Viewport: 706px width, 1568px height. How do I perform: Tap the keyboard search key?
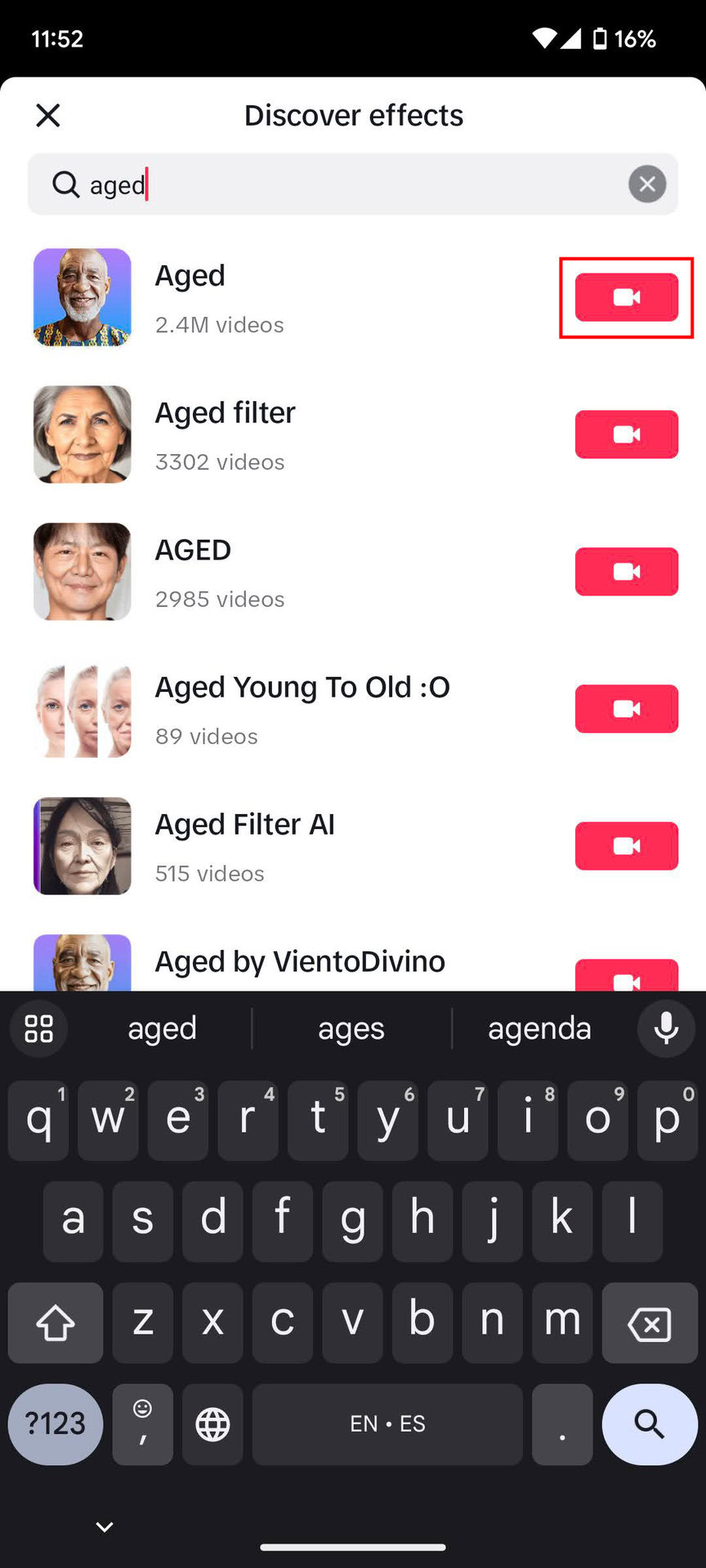point(650,1424)
